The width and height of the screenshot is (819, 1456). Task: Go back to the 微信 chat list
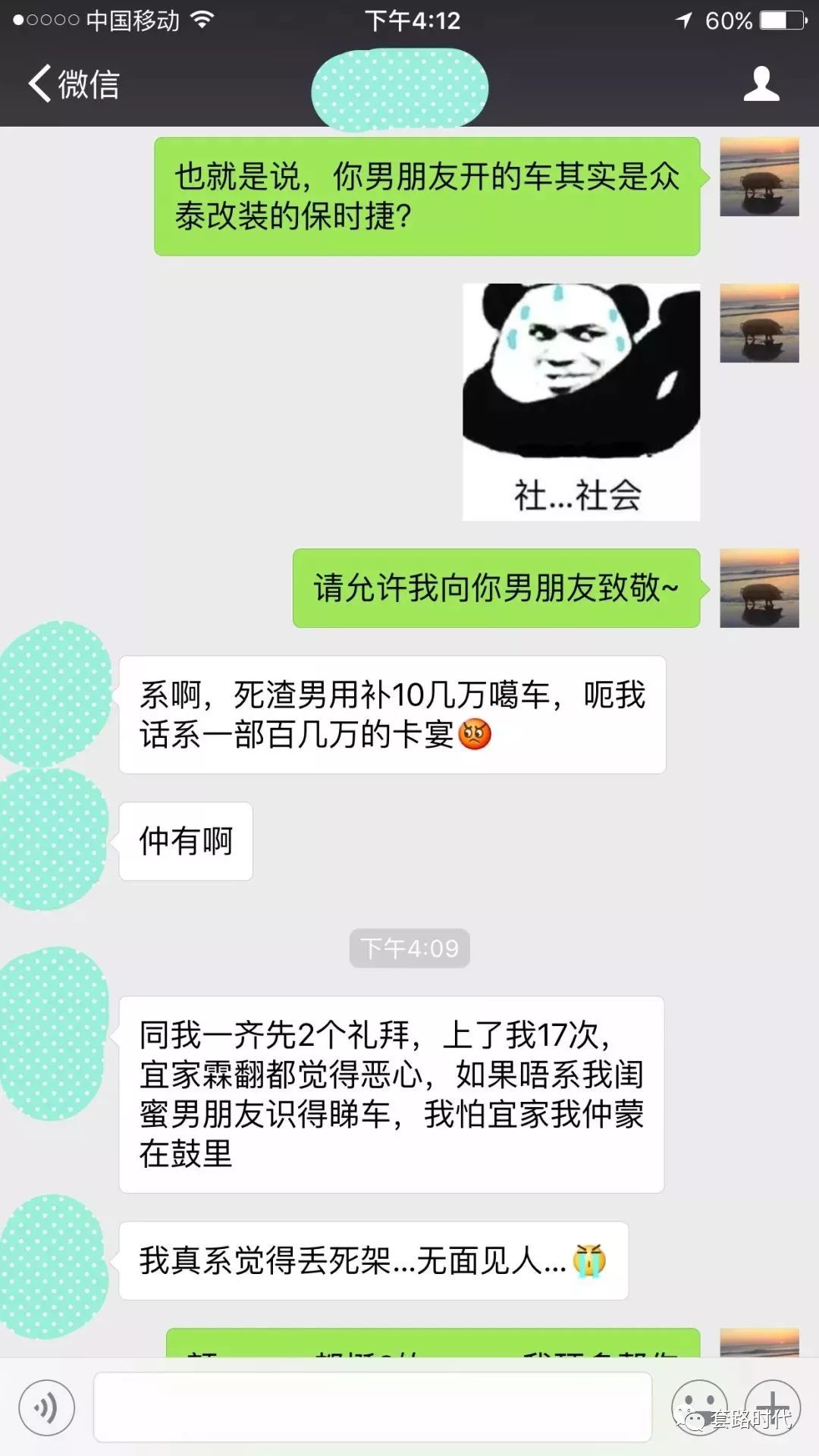(74, 83)
